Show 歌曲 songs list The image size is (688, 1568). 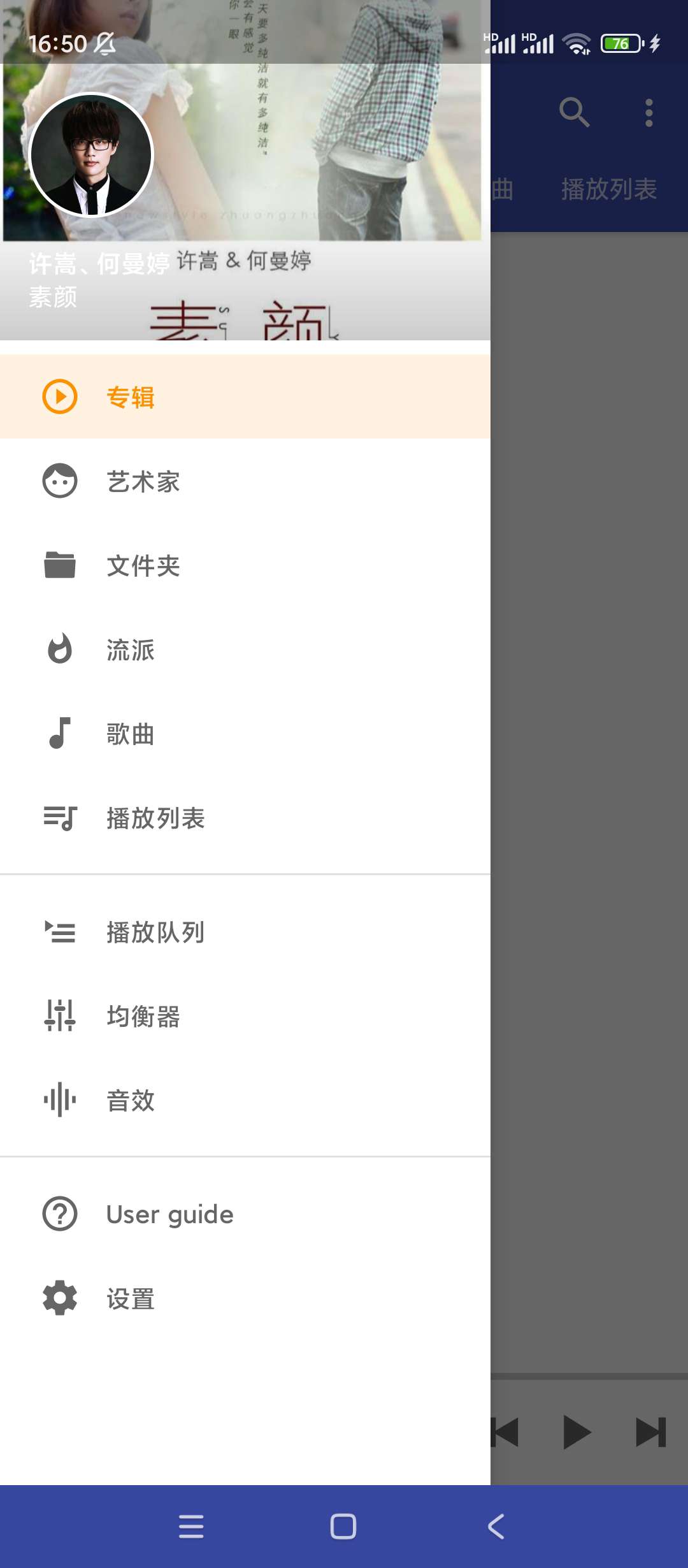click(x=245, y=734)
